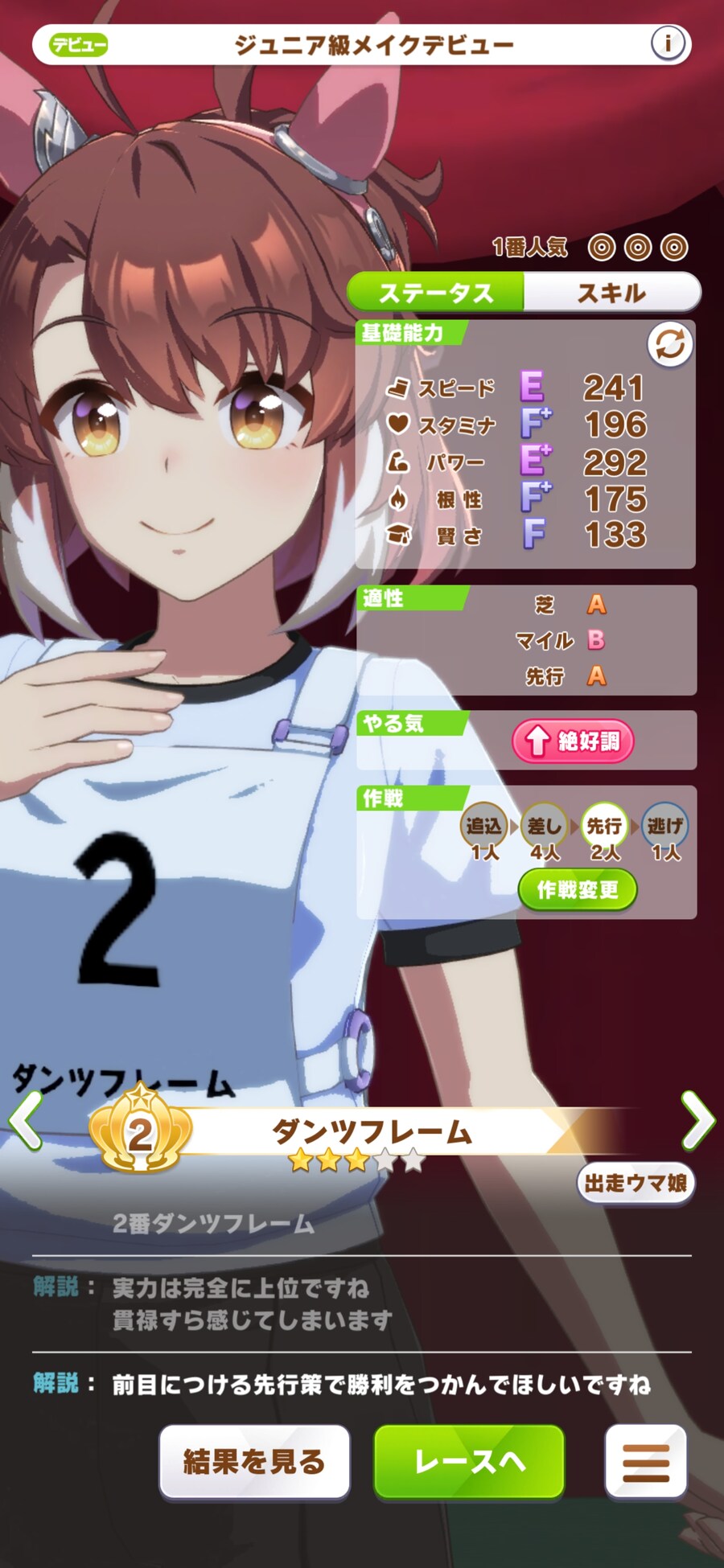Open the info icon in the title bar

pyautogui.click(x=668, y=43)
